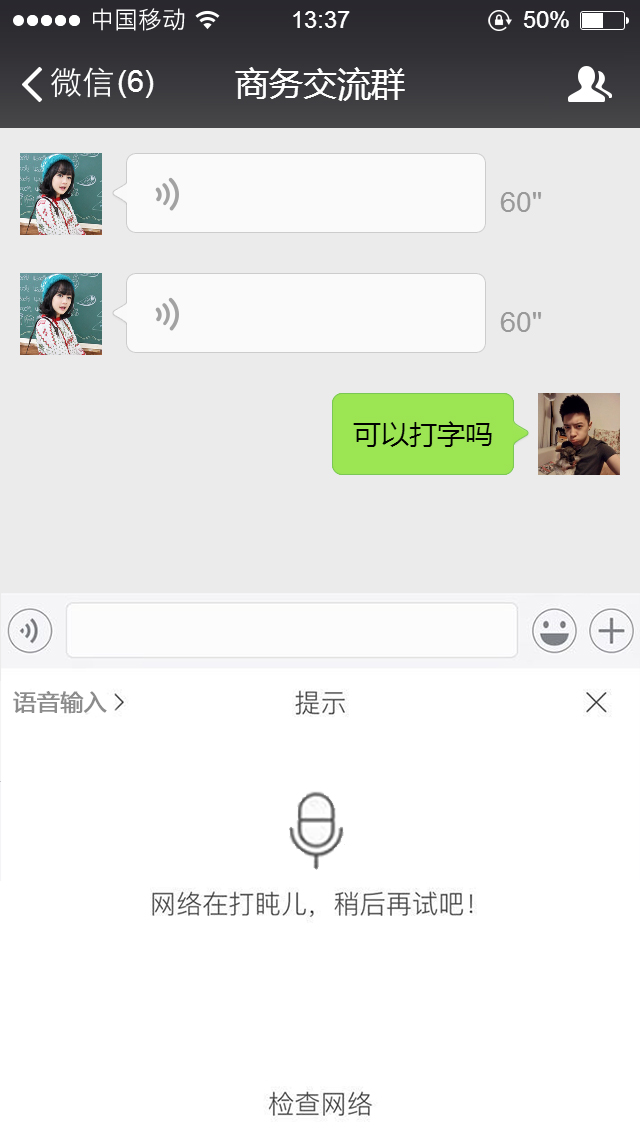Image resolution: width=640 pixels, height=1136 pixels.
Task: Play the second 60-second voice message
Action: 305,313
